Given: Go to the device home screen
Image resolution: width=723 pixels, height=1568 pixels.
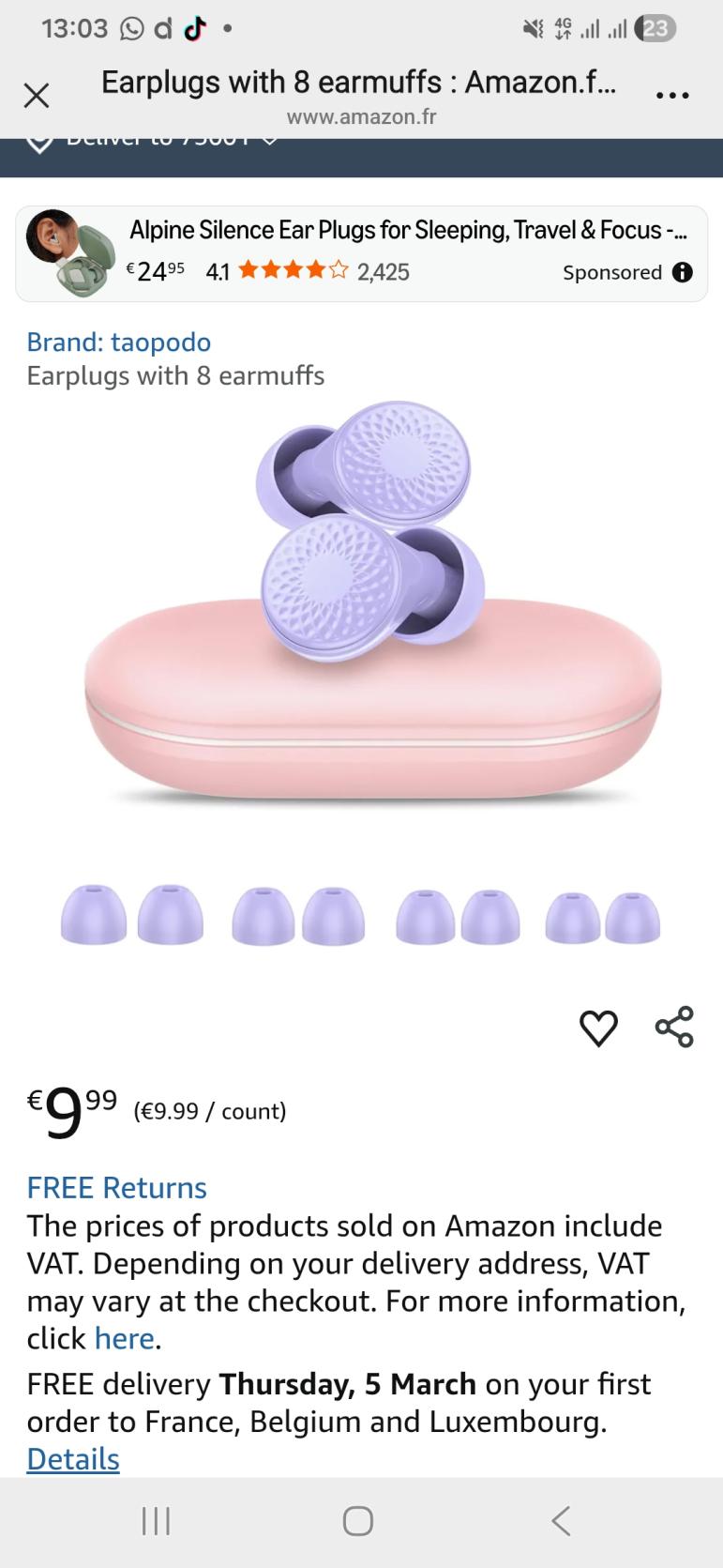Looking at the screenshot, I should pos(358,1520).
